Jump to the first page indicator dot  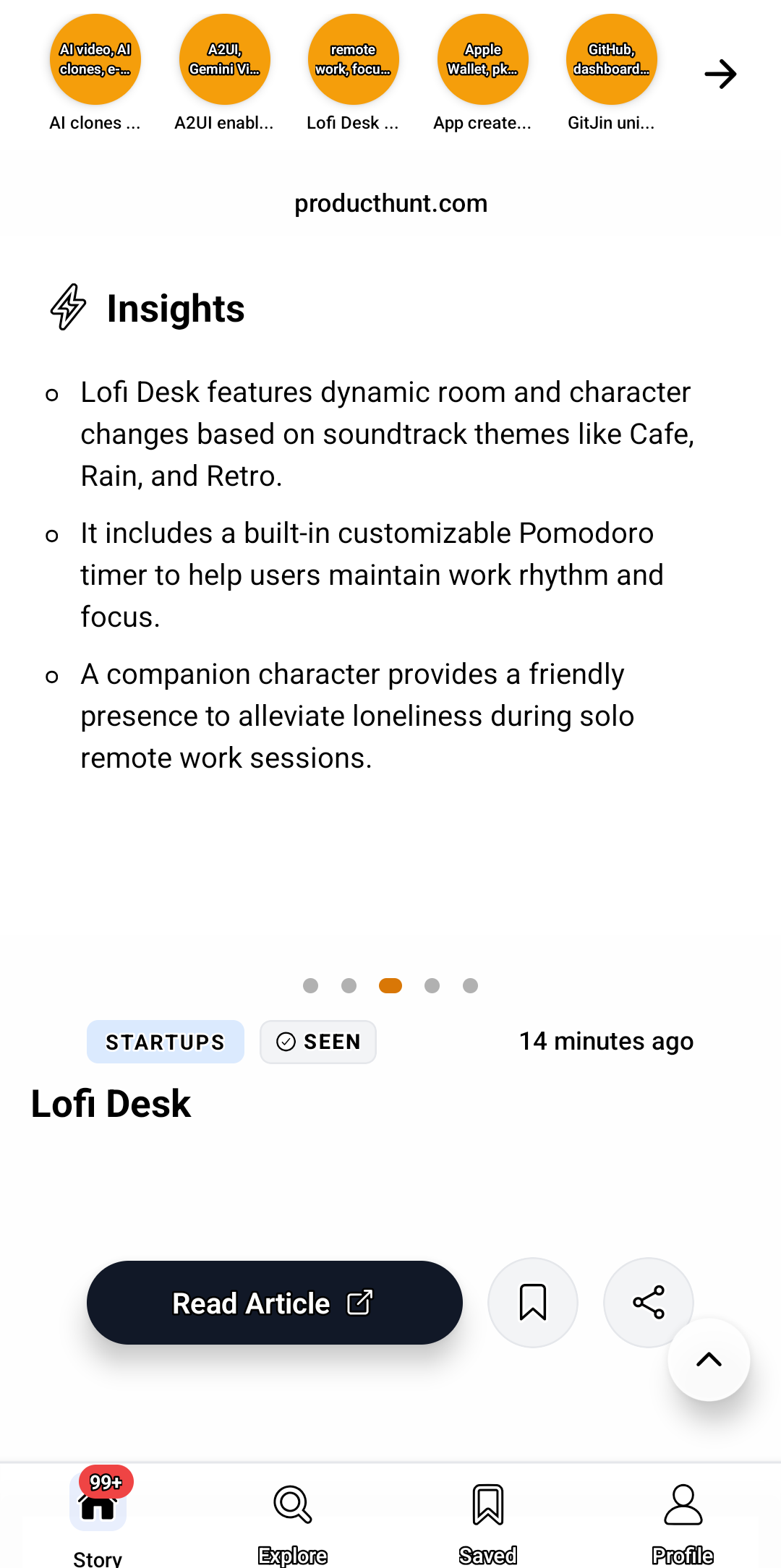pyautogui.click(x=311, y=985)
